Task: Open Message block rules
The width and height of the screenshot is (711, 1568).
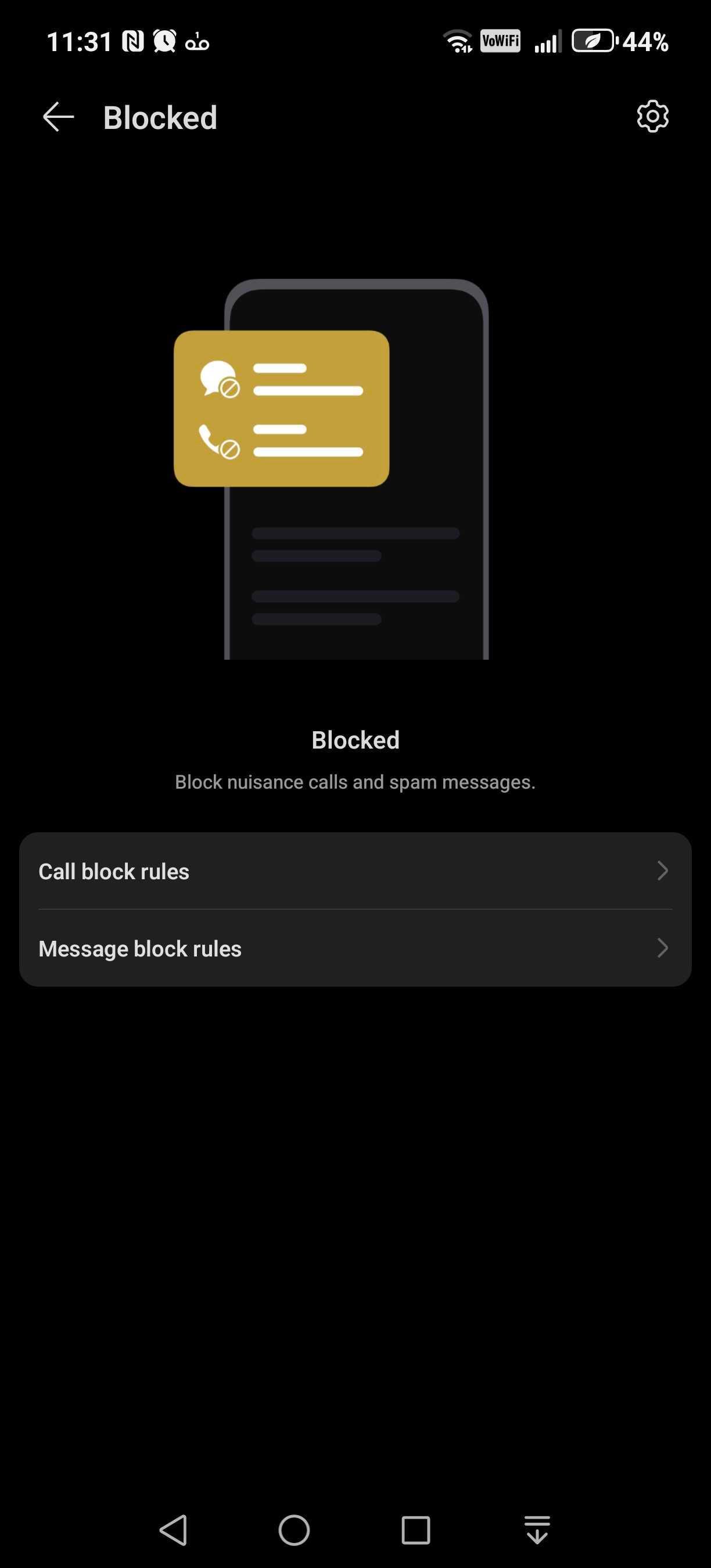Action: click(x=355, y=948)
